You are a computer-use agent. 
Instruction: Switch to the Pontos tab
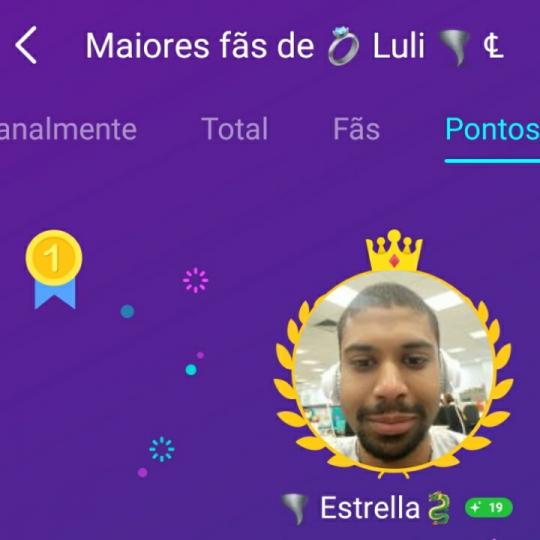(x=492, y=129)
